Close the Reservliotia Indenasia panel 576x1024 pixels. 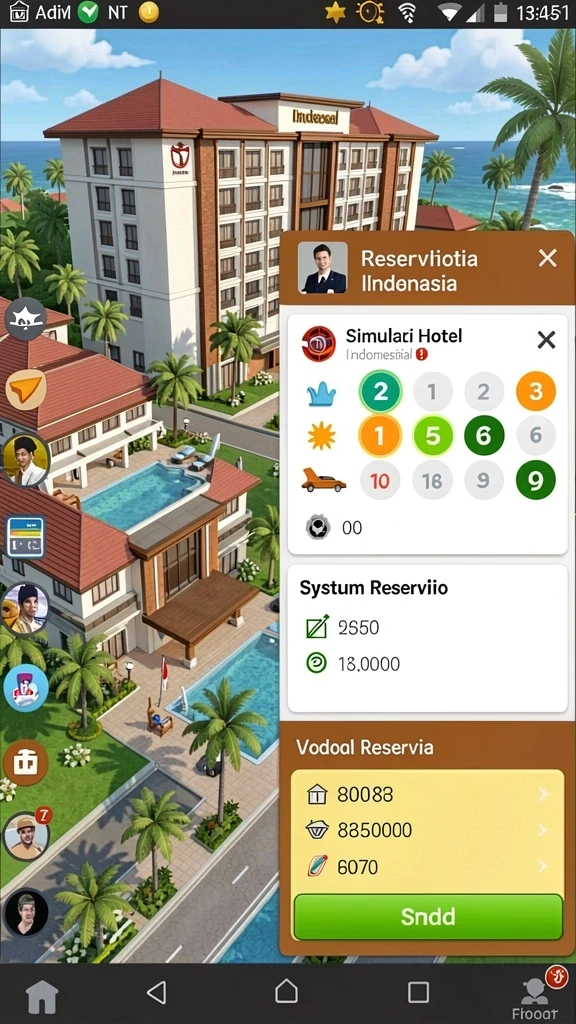tap(547, 258)
